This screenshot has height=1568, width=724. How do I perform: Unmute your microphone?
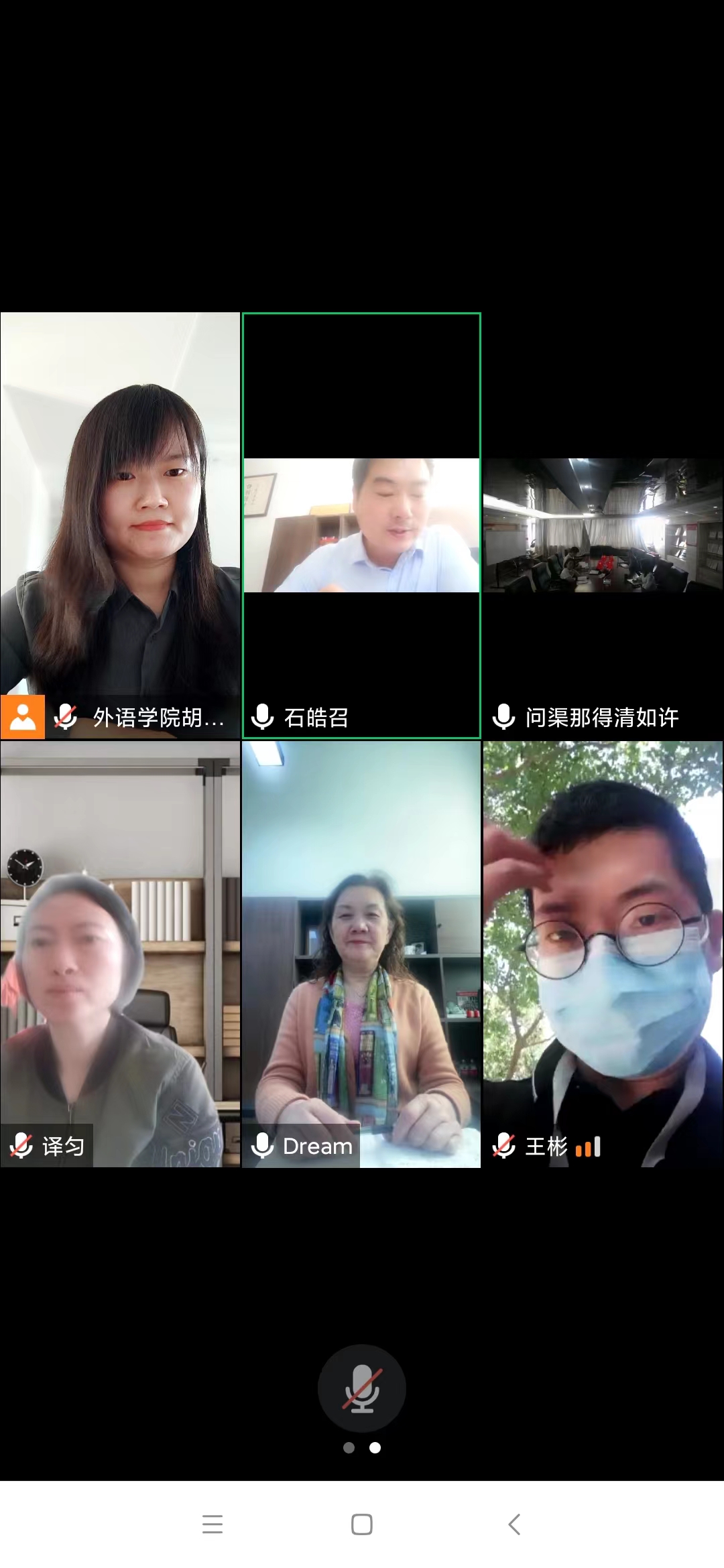click(361, 1388)
